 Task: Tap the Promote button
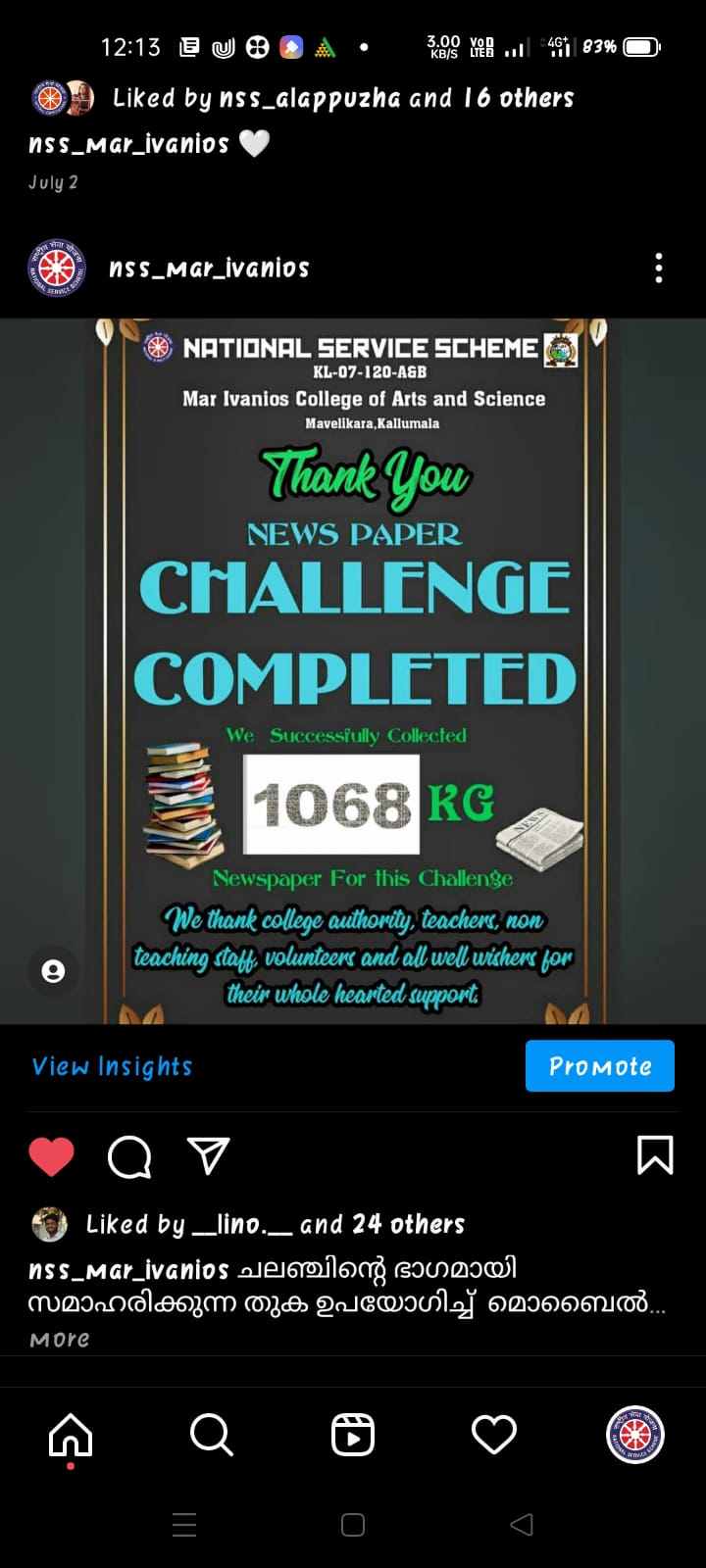pyautogui.click(x=600, y=1066)
